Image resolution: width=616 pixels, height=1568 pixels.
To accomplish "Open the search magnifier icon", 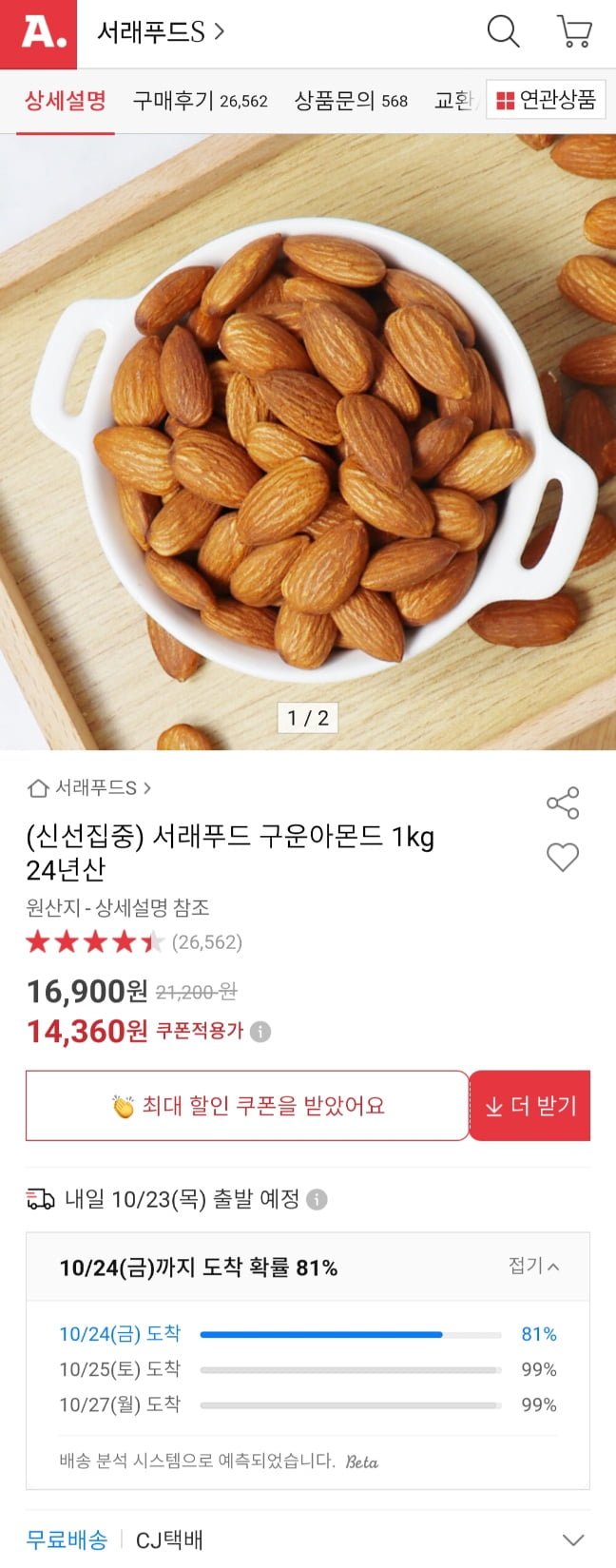I will point(503,32).
